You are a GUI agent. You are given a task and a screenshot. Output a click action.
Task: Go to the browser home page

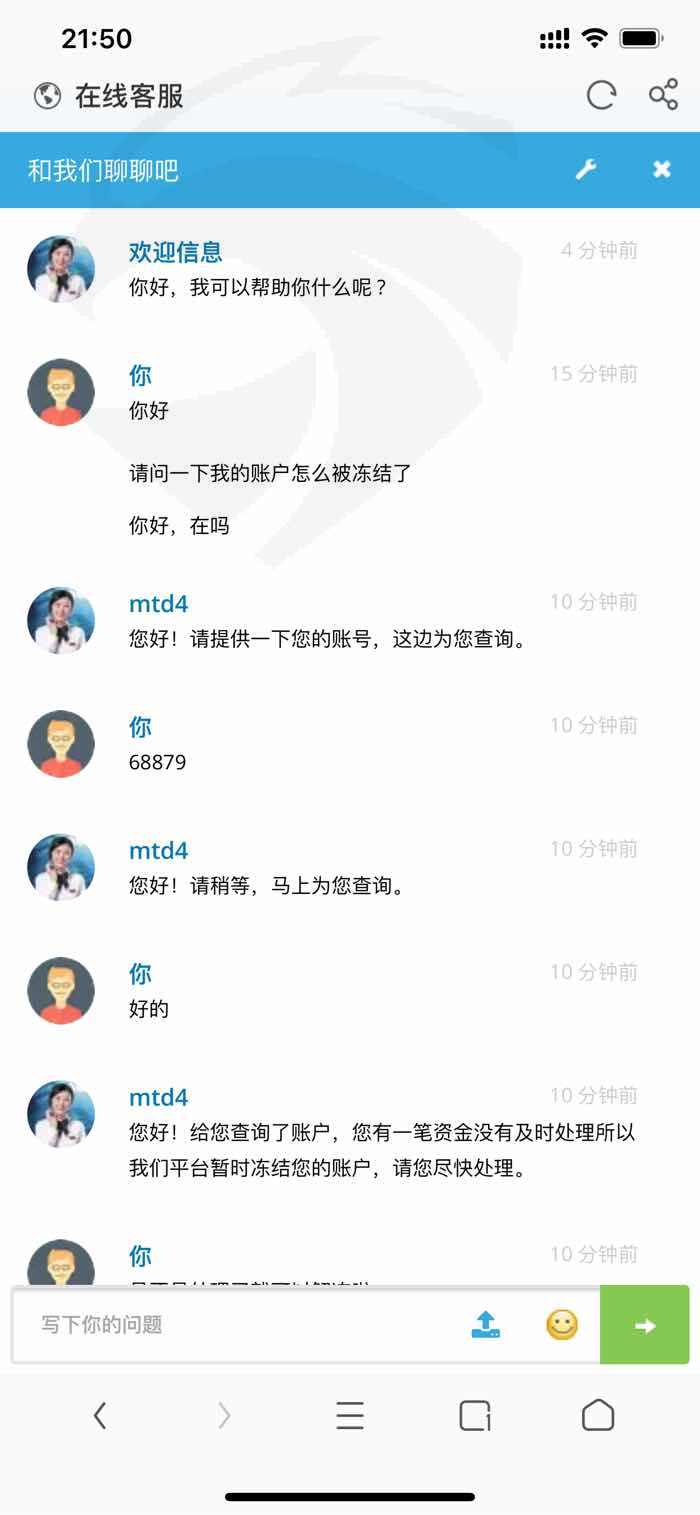coord(598,1415)
